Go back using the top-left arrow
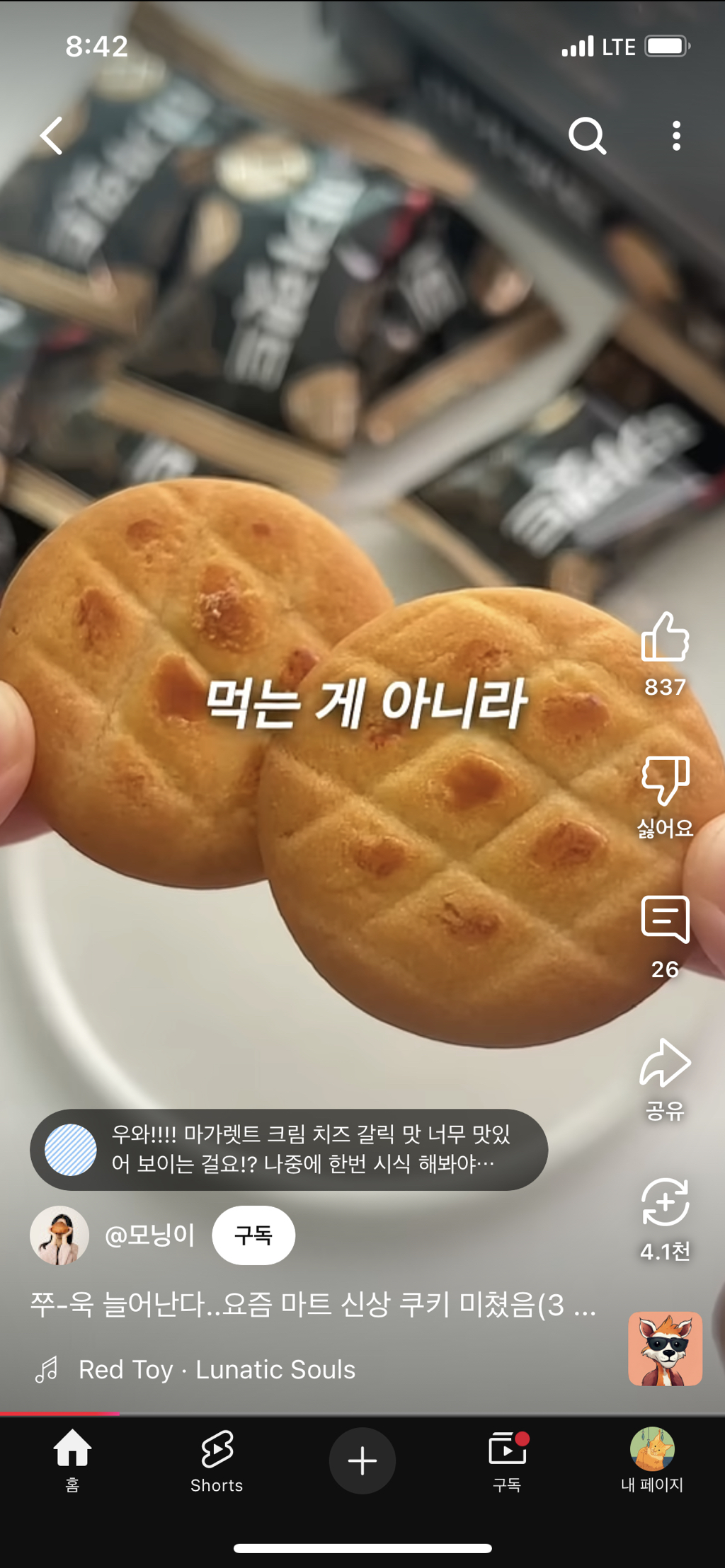Viewport: 725px width, 1568px height. pyautogui.click(x=52, y=136)
